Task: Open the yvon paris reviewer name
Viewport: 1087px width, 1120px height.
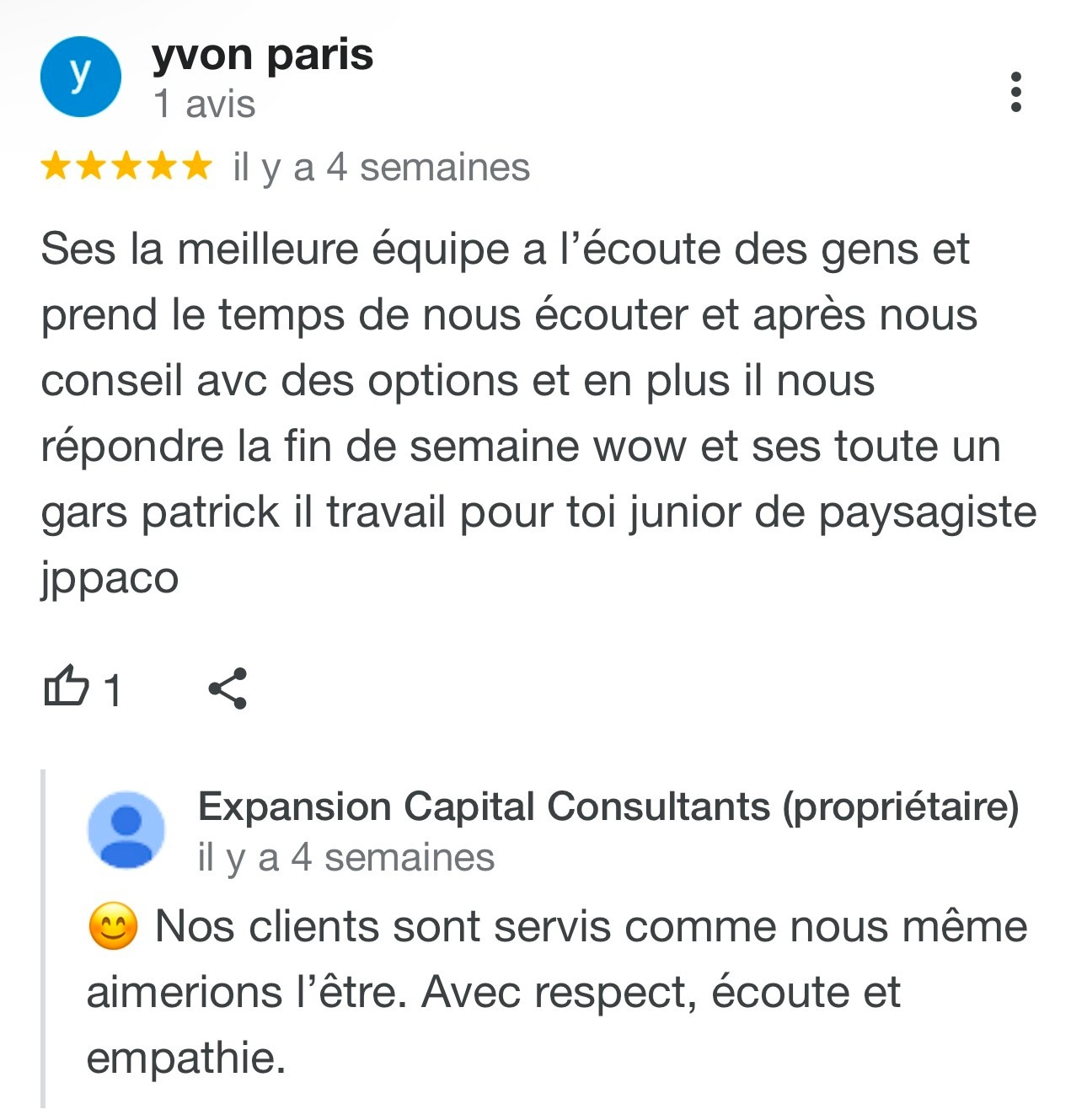Action: point(262,56)
